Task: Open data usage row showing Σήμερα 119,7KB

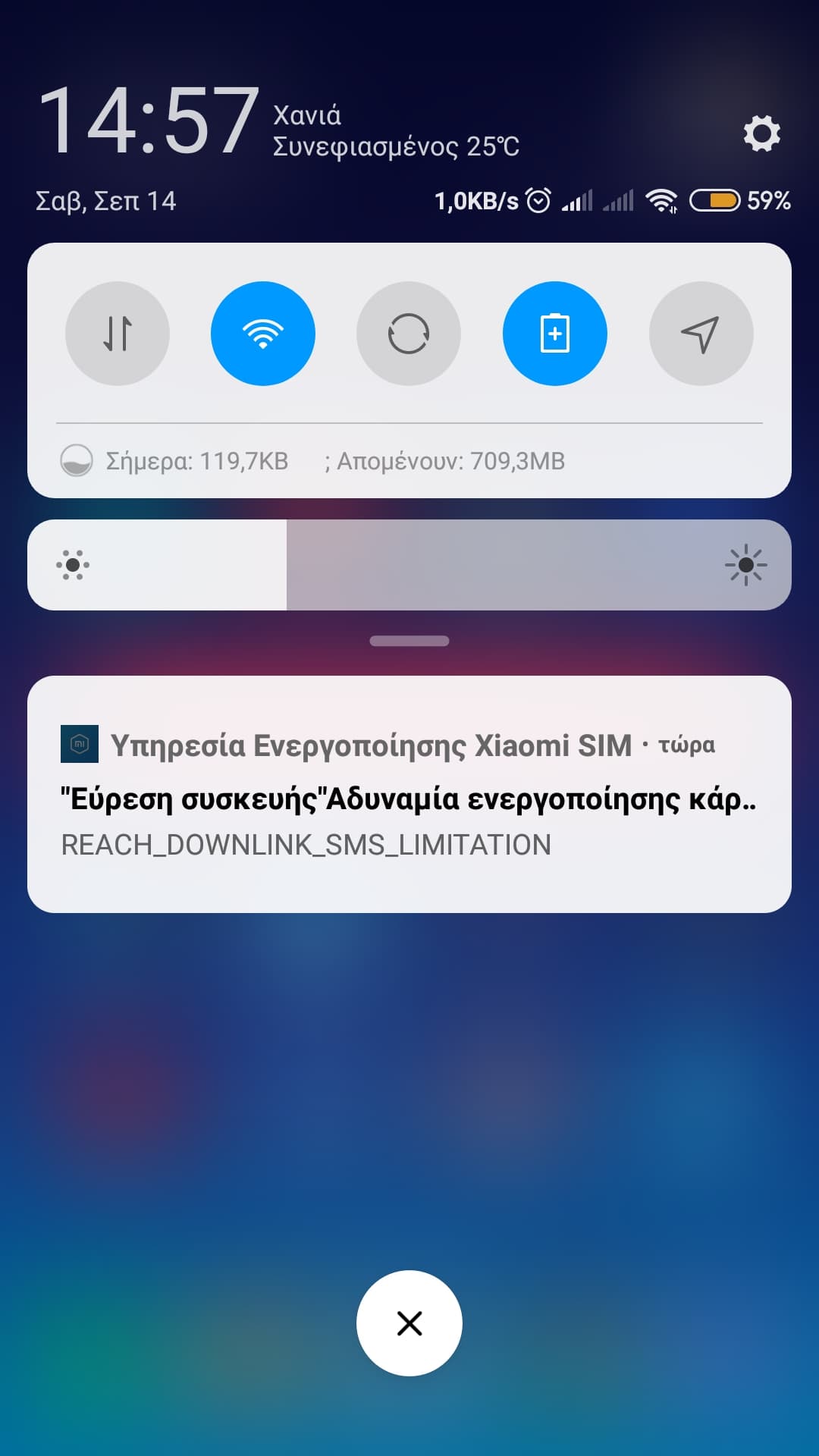Action: click(x=409, y=461)
